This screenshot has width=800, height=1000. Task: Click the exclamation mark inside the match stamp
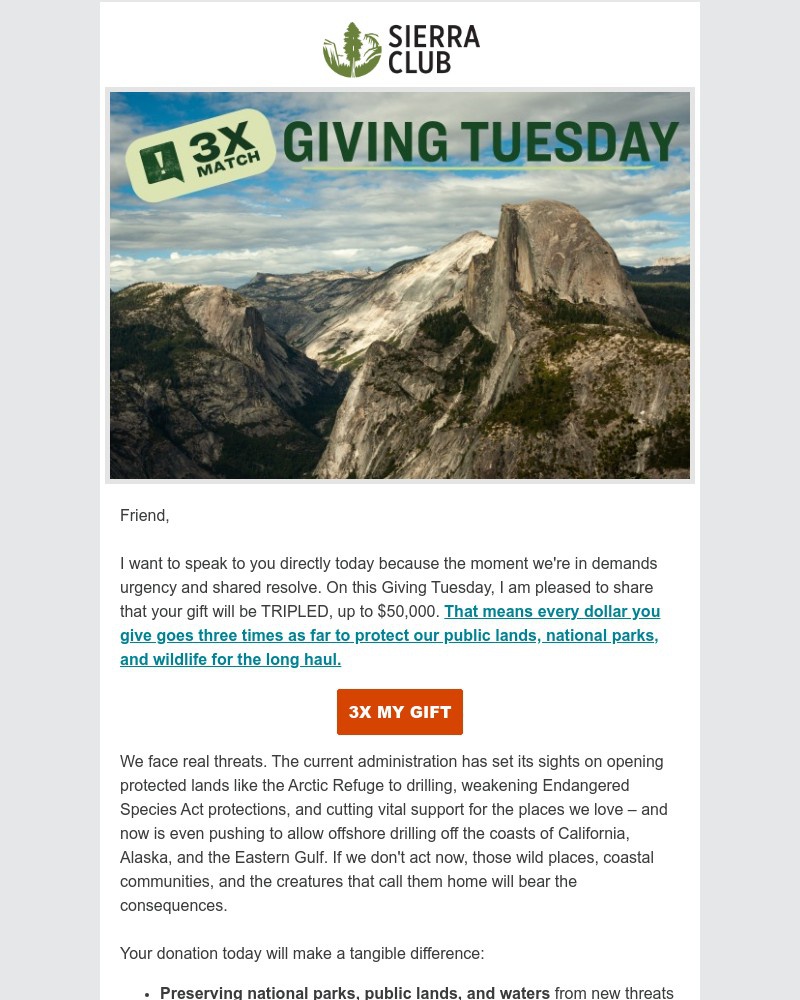[160, 161]
